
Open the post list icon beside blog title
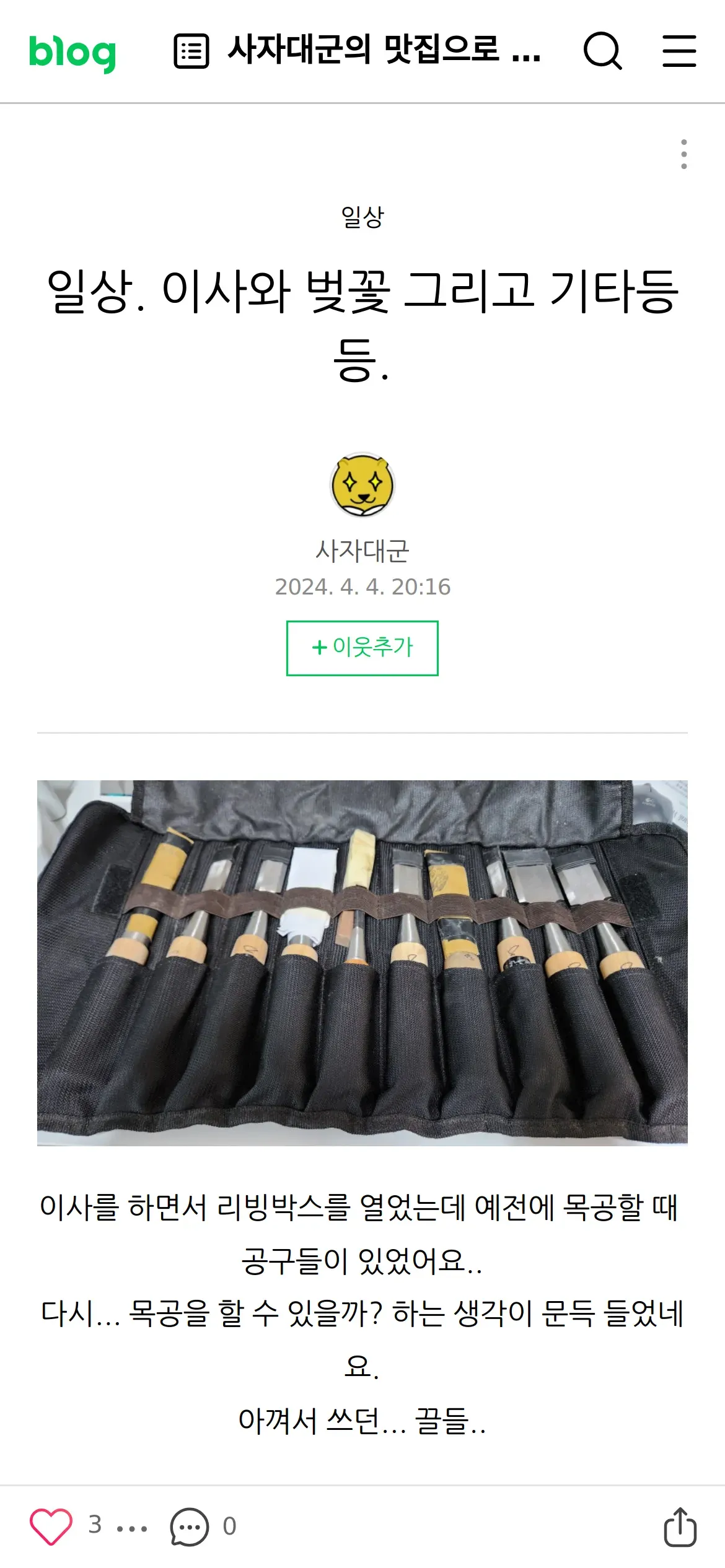(x=191, y=51)
